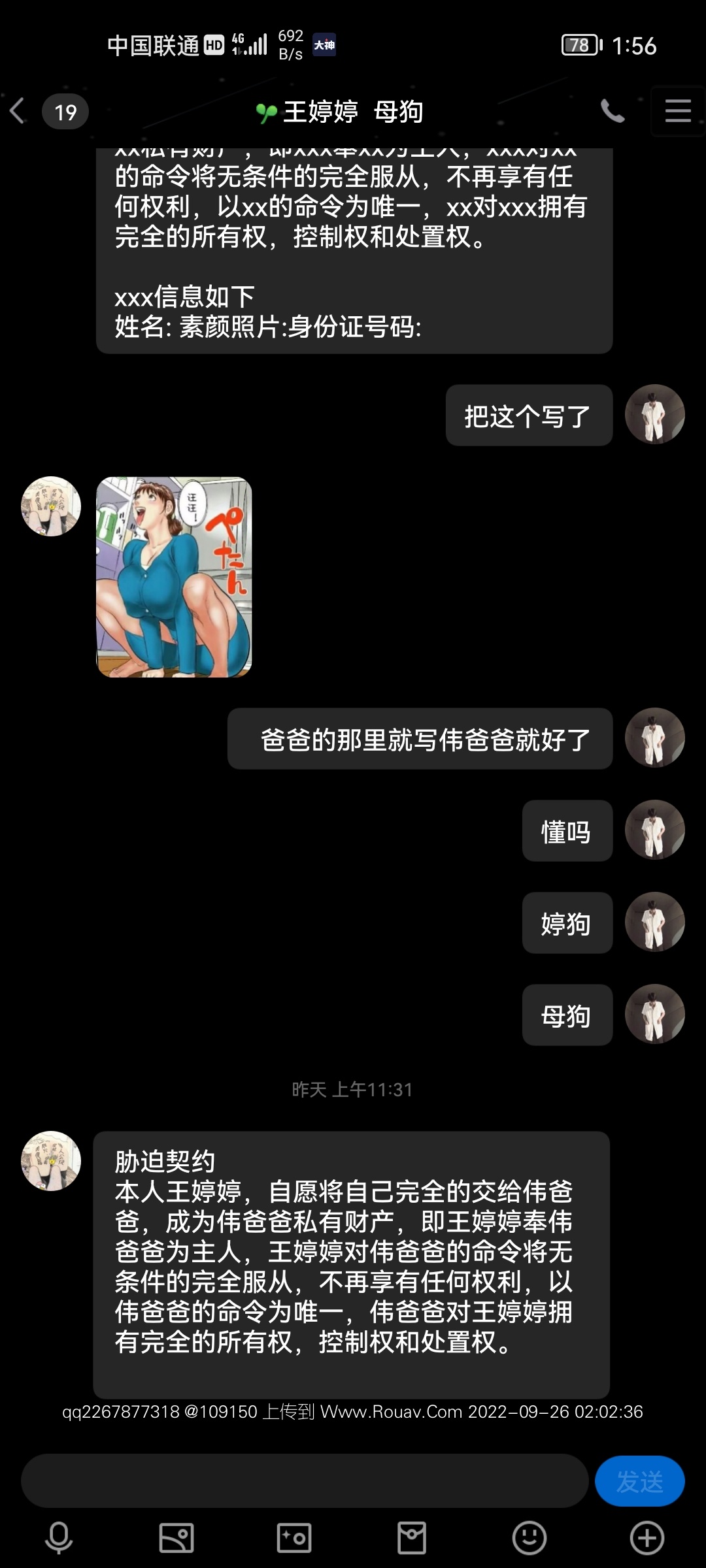Screen dimensions: 706x1568
Task: Record a voice message with the microphone
Action: coord(59,1538)
